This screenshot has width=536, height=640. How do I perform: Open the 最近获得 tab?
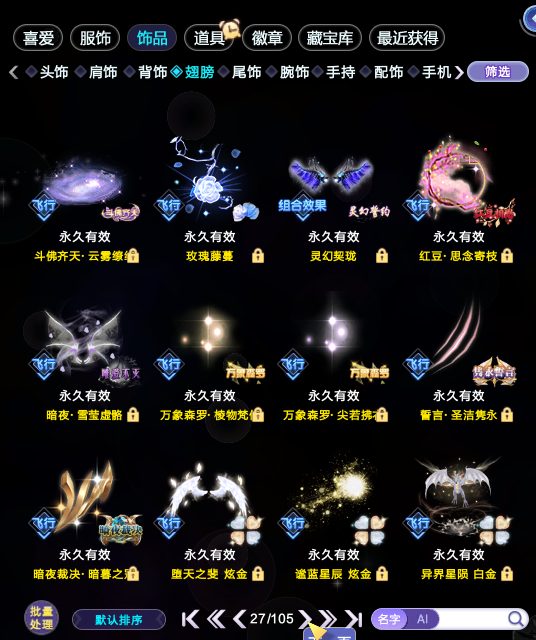(x=407, y=38)
